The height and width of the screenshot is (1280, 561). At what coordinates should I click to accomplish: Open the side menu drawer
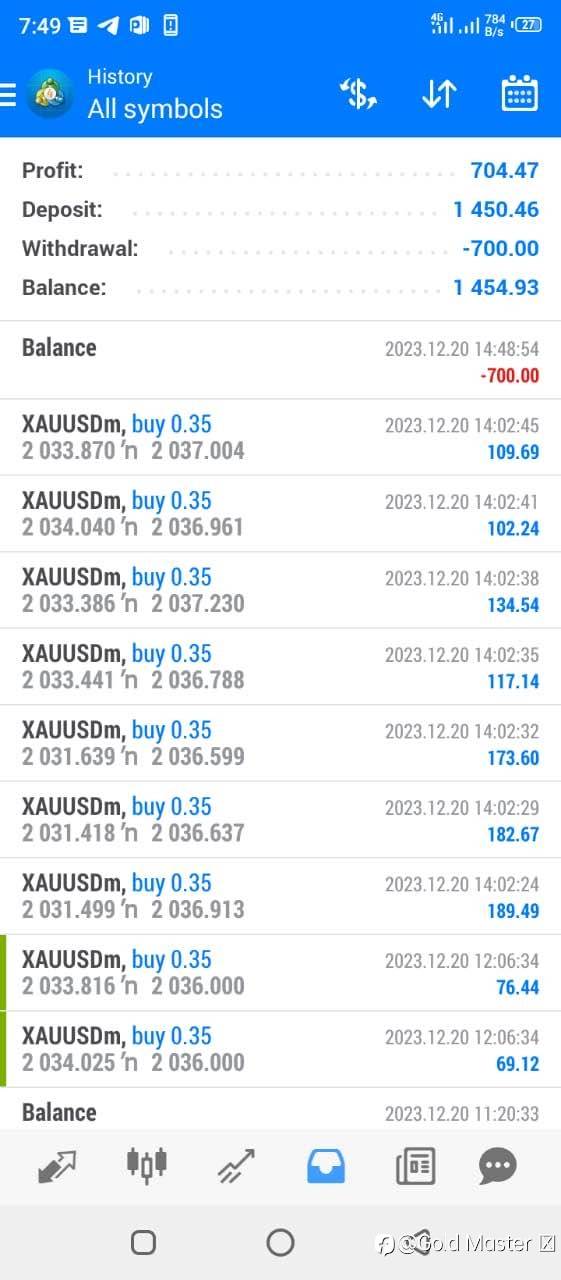click(8, 94)
